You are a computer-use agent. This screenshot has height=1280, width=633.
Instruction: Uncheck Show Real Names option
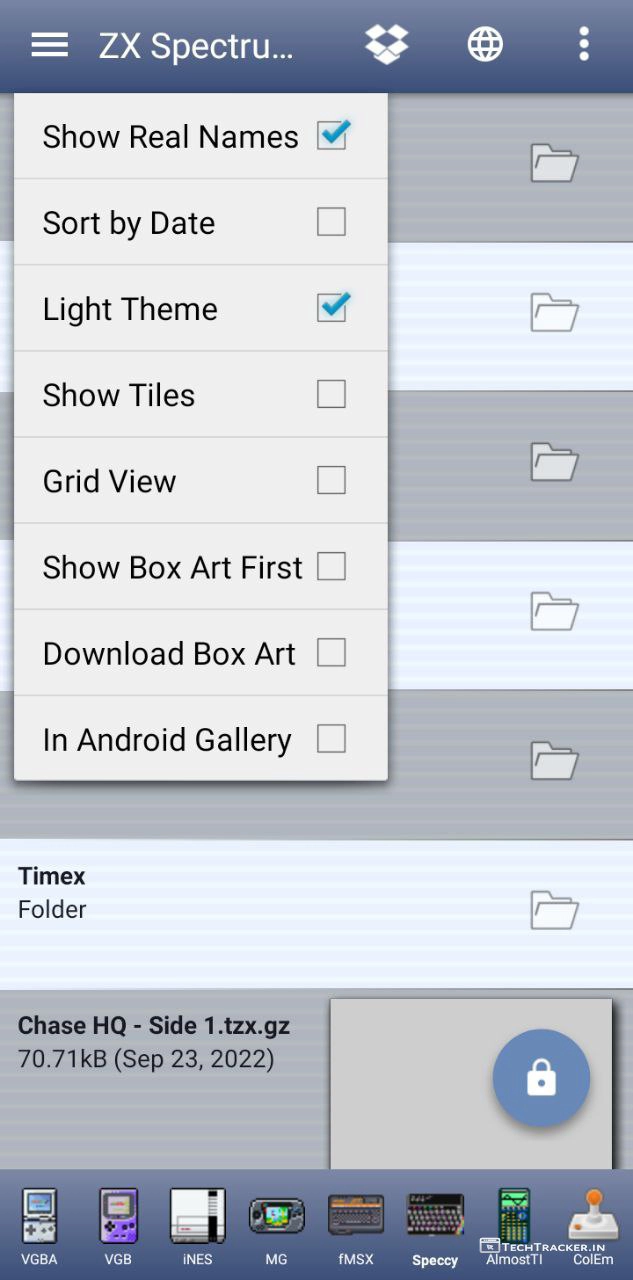pos(331,136)
